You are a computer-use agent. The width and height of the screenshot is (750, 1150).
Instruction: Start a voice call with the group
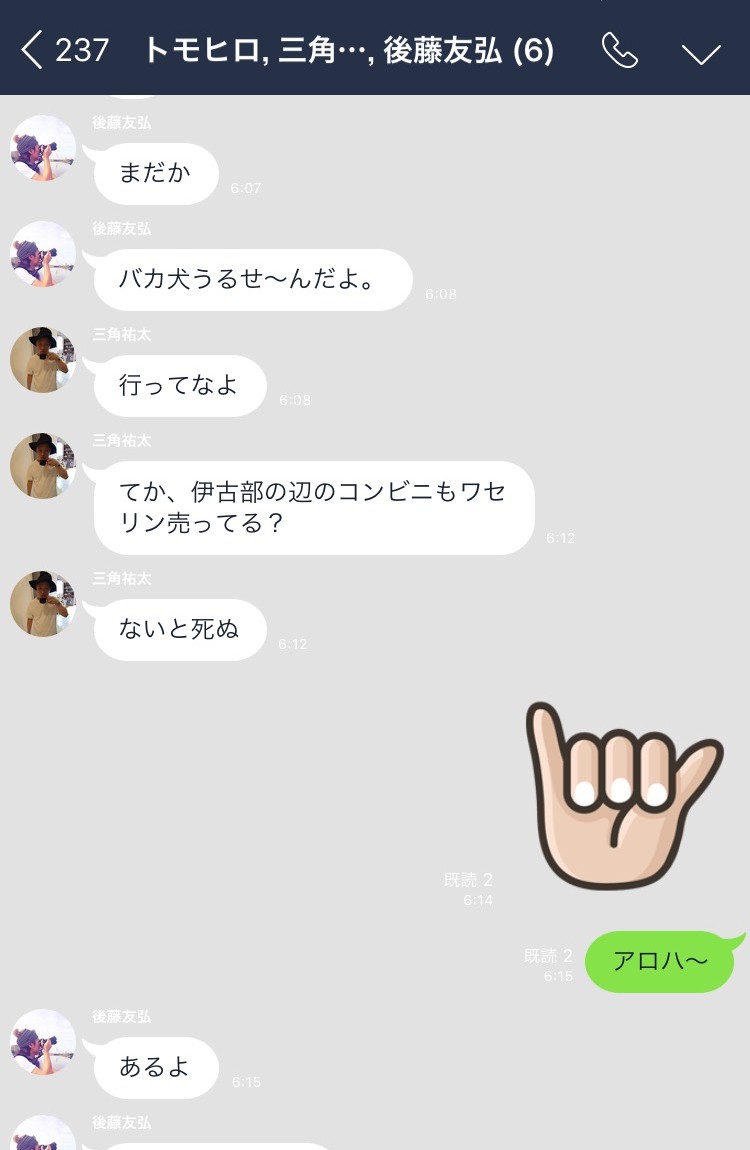[619, 50]
